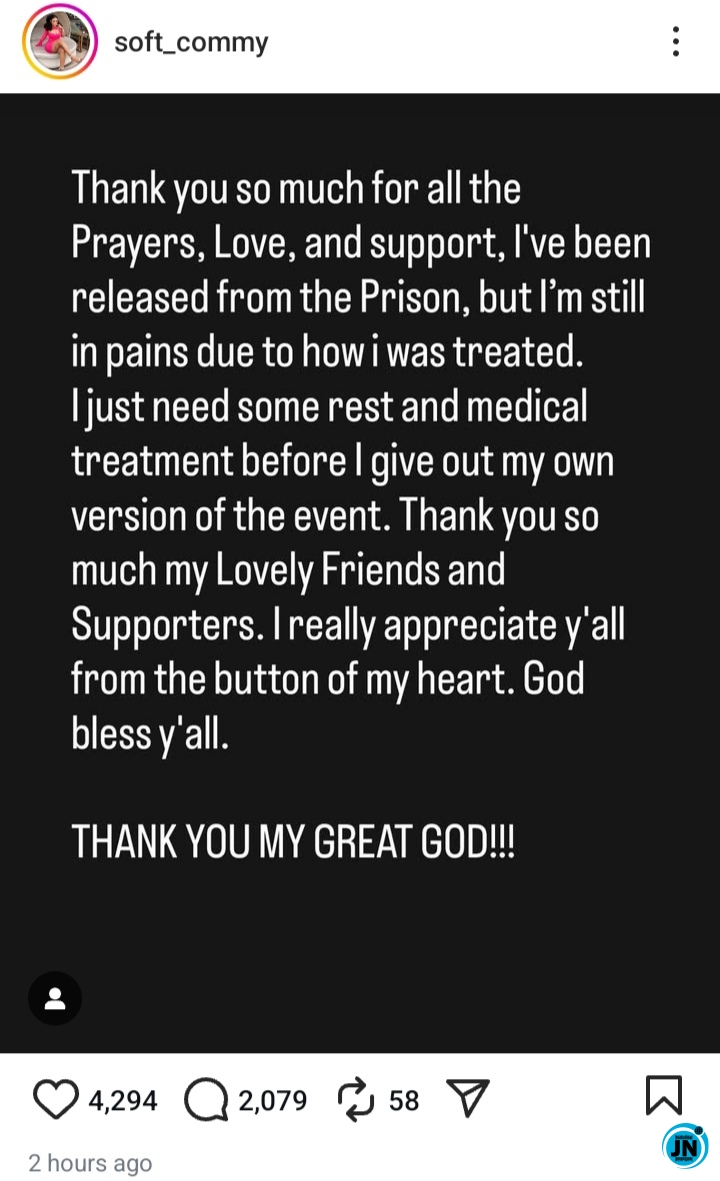Screen dimensions: 720x1181
Task: Tap the soft_commy username
Action: pyautogui.click(x=191, y=42)
